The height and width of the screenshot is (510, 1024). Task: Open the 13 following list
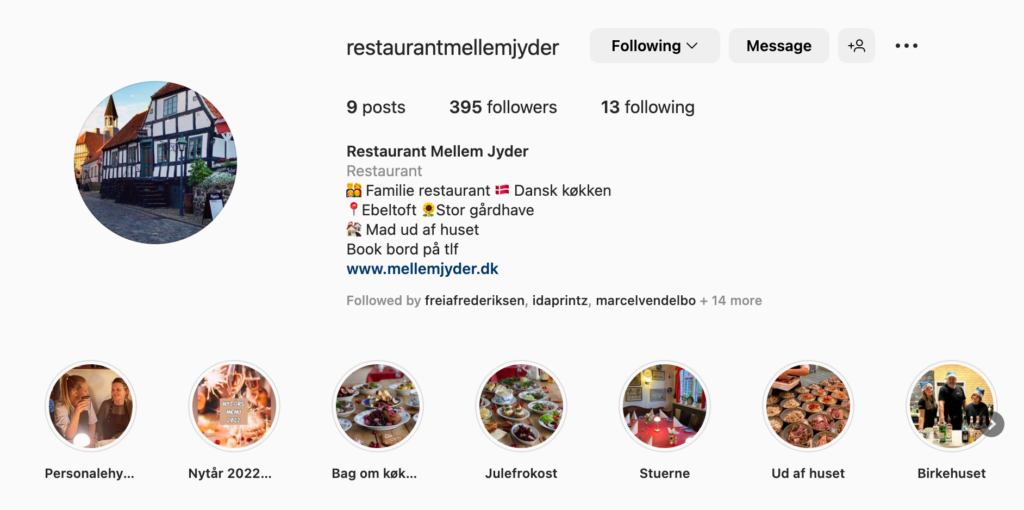(x=647, y=107)
